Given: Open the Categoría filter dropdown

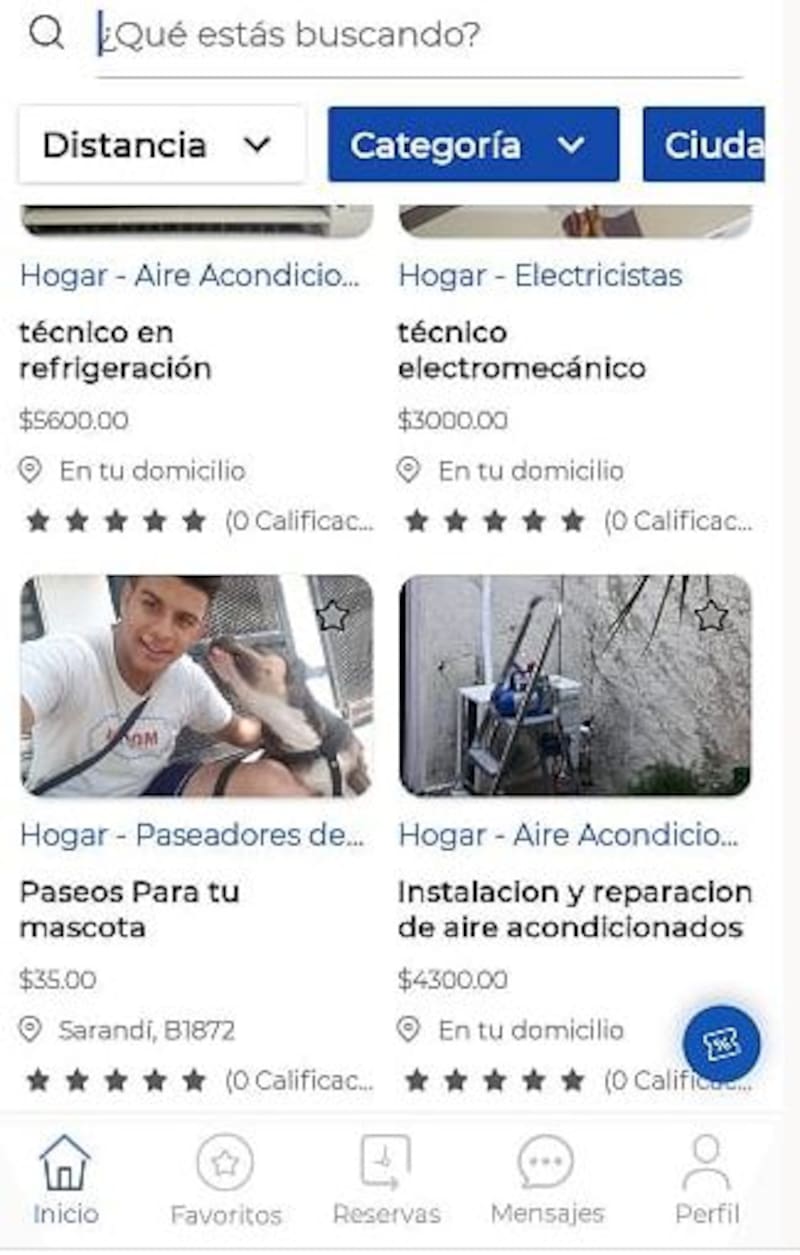Looking at the screenshot, I should coord(473,145).
